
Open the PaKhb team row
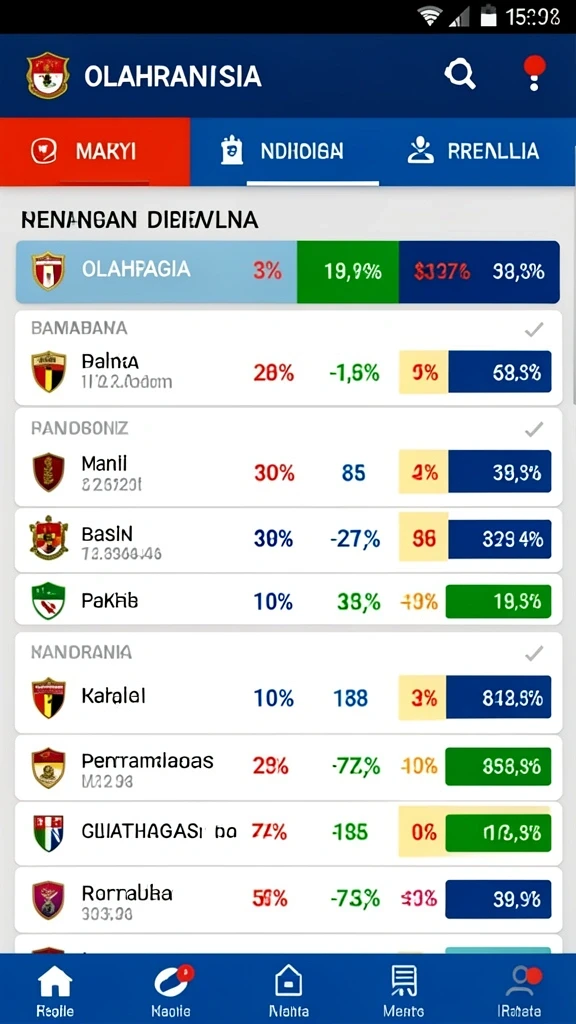[x=288, y=601]
